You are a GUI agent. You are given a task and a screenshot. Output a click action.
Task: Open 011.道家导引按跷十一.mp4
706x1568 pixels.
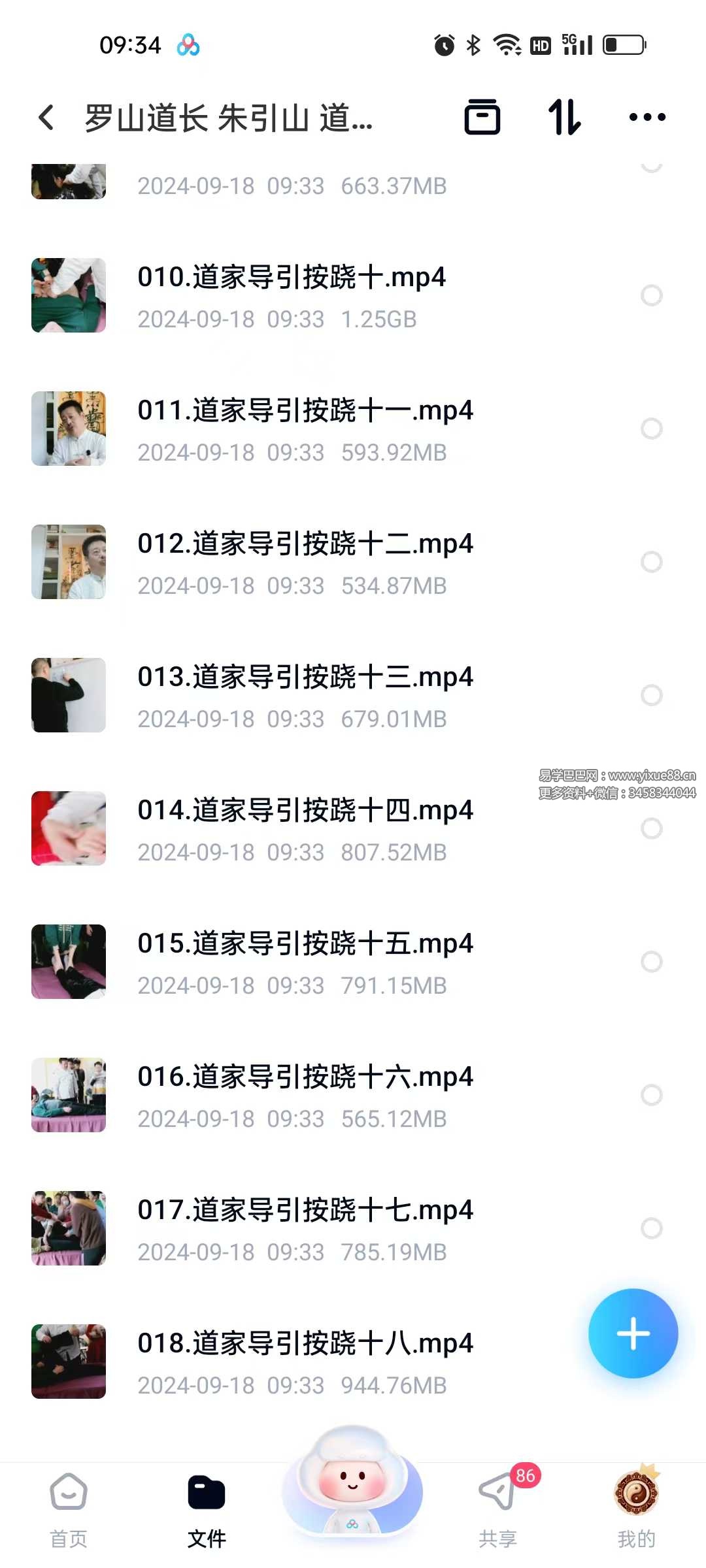point(305,412)
